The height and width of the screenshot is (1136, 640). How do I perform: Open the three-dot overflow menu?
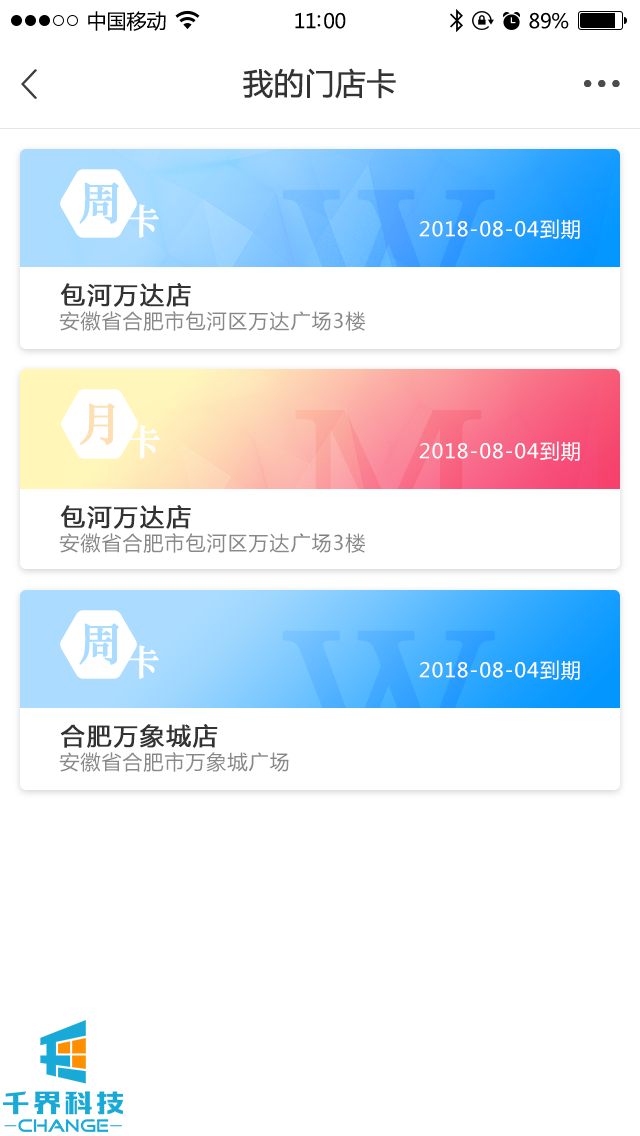pyautogui.click(x=601, y=84)
